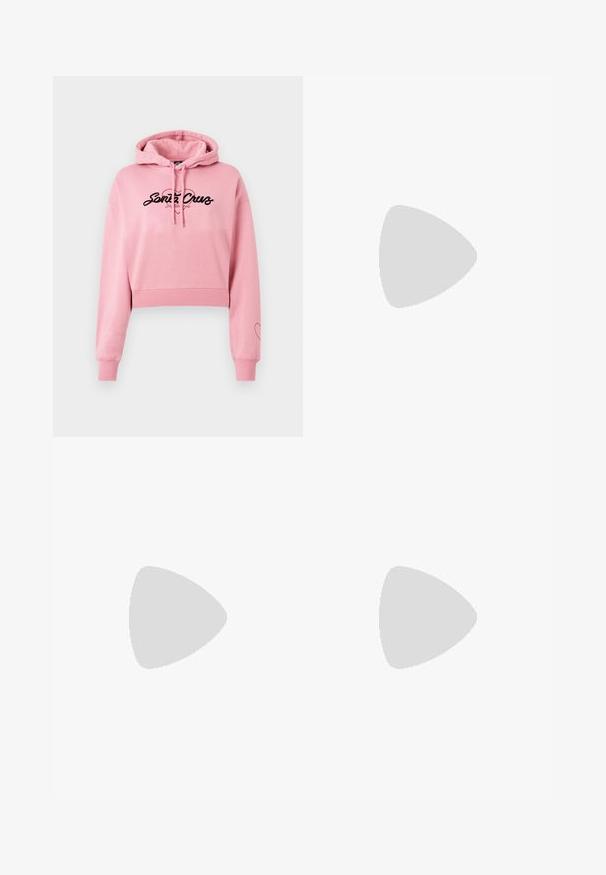The width and height of the screenshot is (606, 875).
Task: Open the pink Santa Cruz hoodie image
Action: click(178, 256)
